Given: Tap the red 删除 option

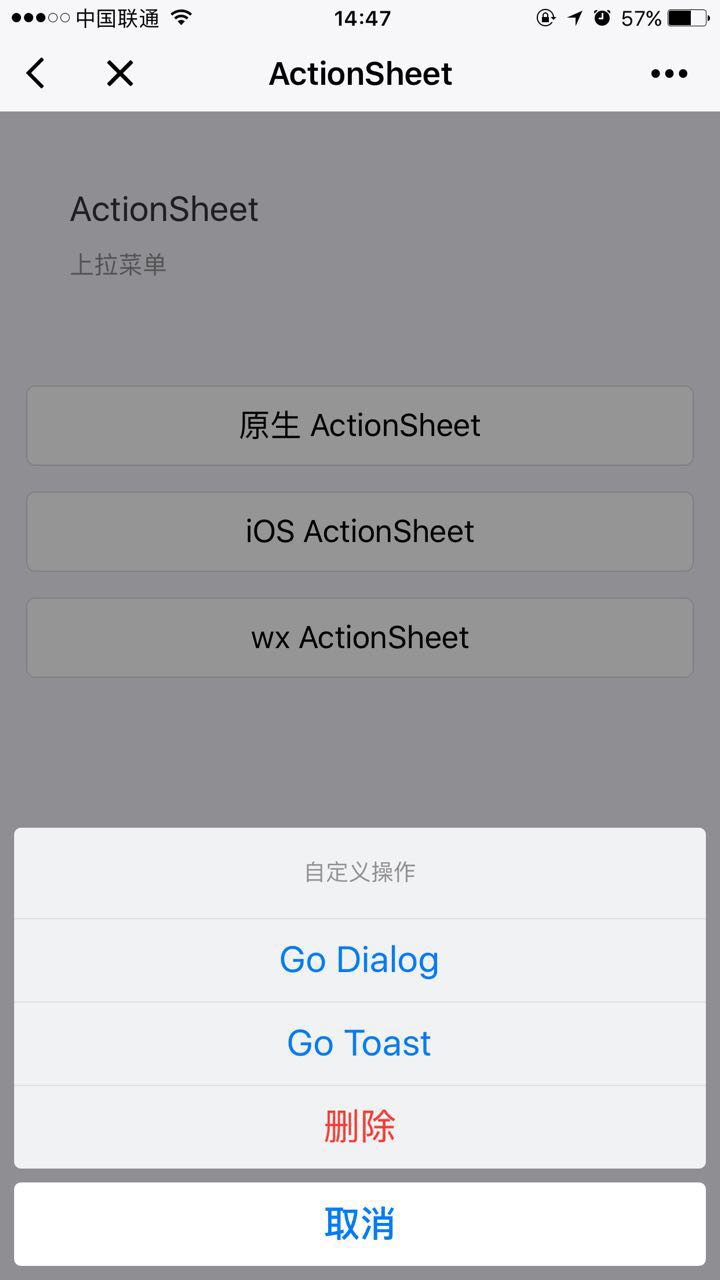Looking at the screenshot, I should point(360,1127).
